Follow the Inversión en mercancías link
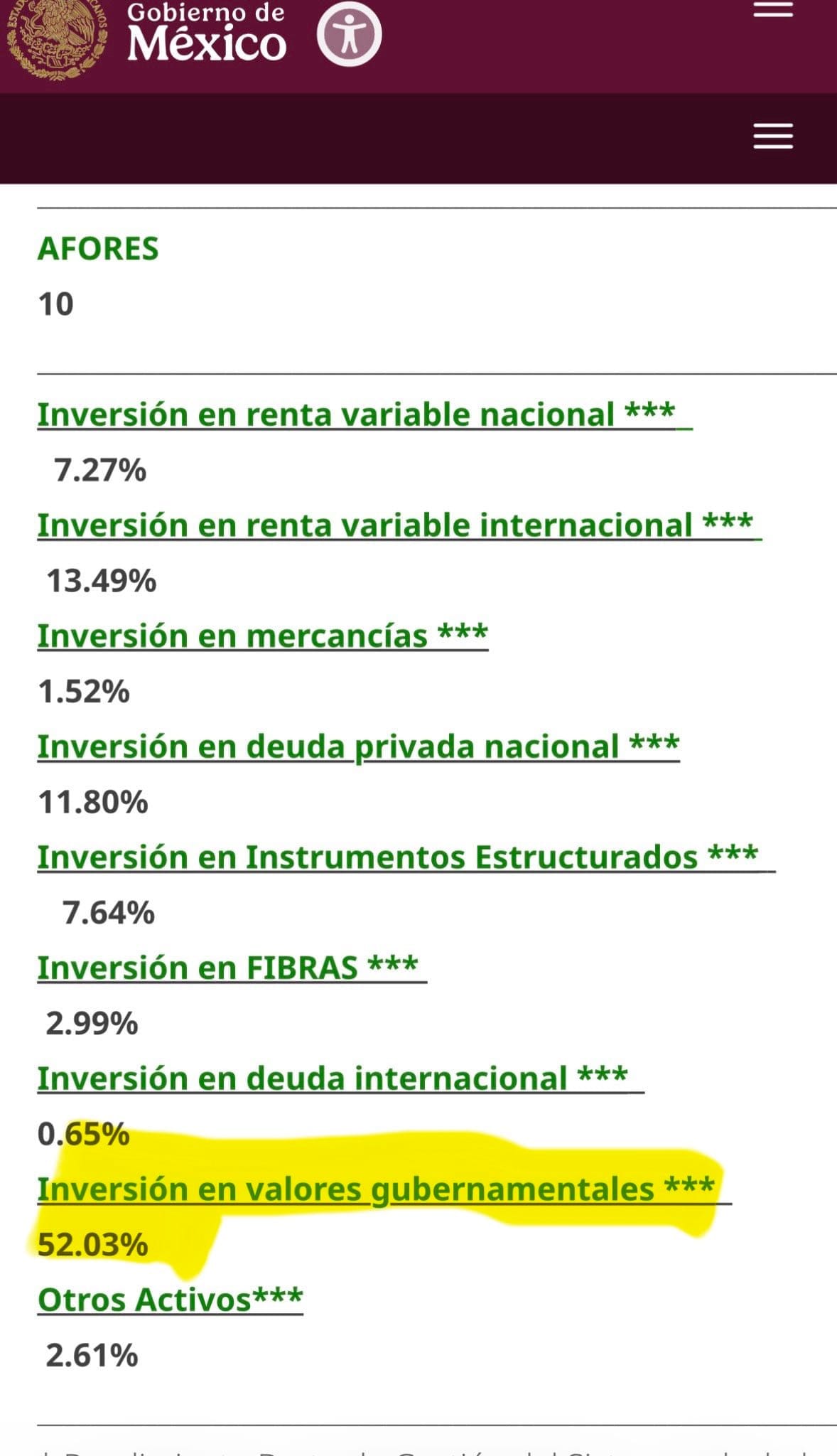 (x=262, y=636)
